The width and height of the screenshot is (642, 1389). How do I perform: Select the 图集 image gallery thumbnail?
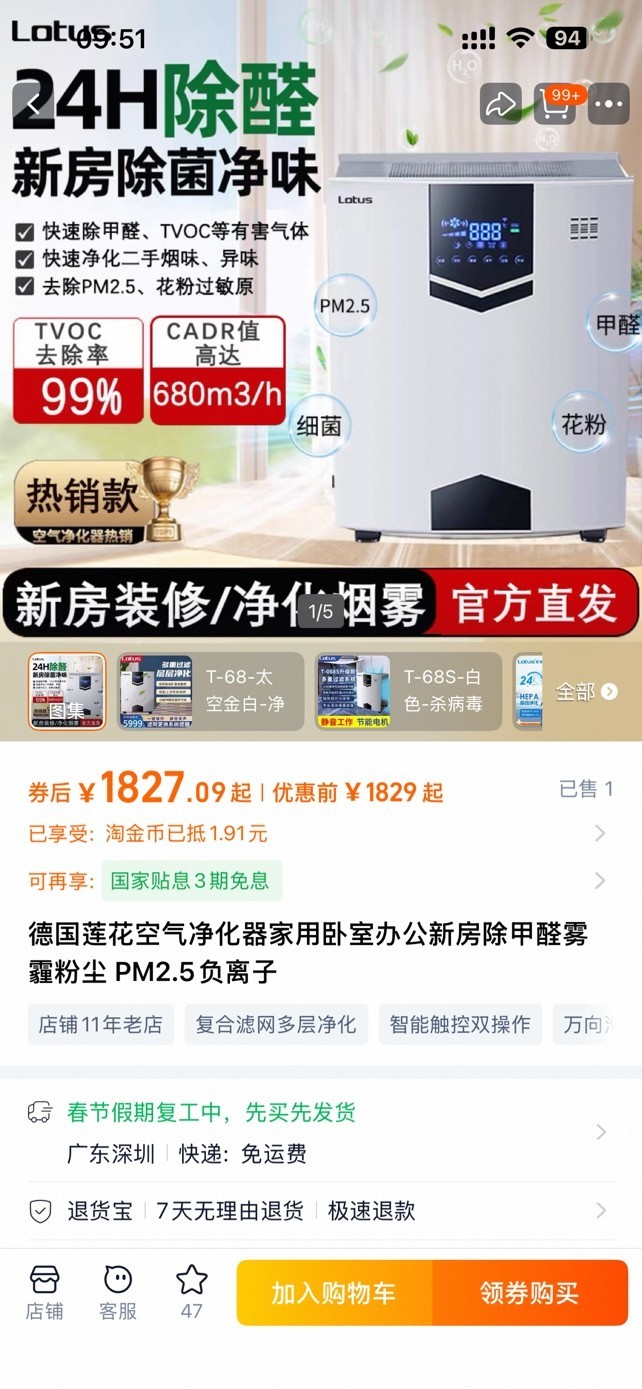click(x=67, y=691)
